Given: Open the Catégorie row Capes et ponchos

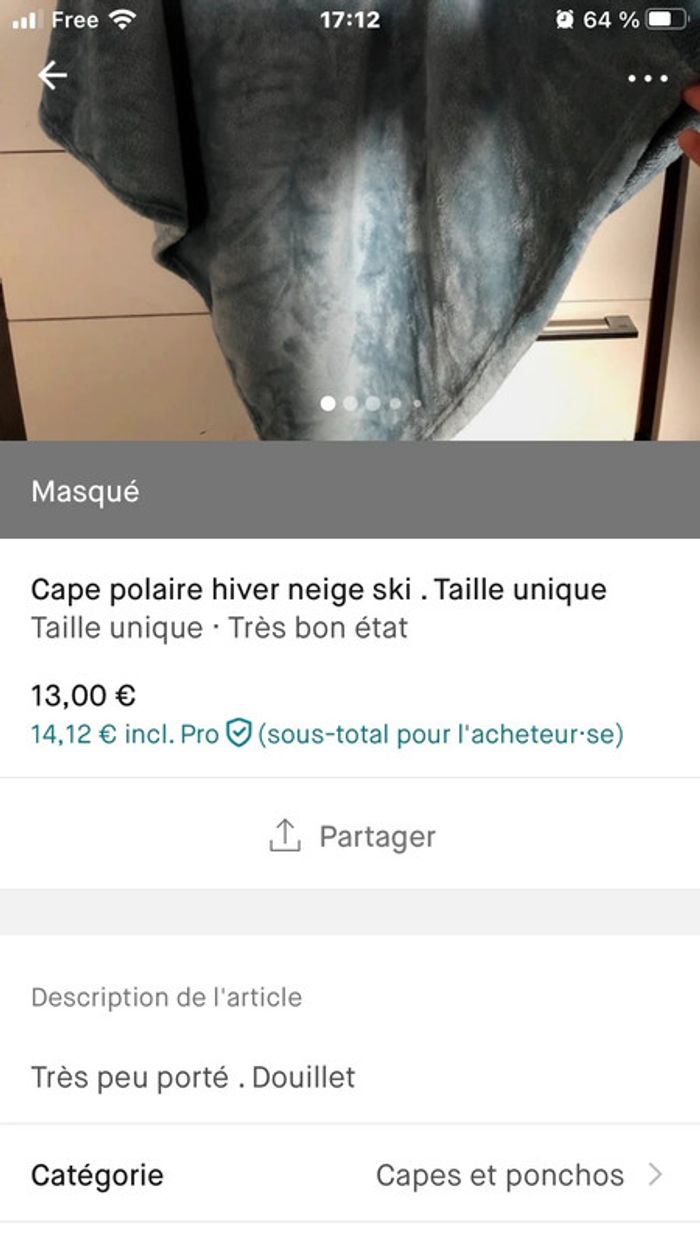Looking at the screenshot, I should (x=350, y=1175).
